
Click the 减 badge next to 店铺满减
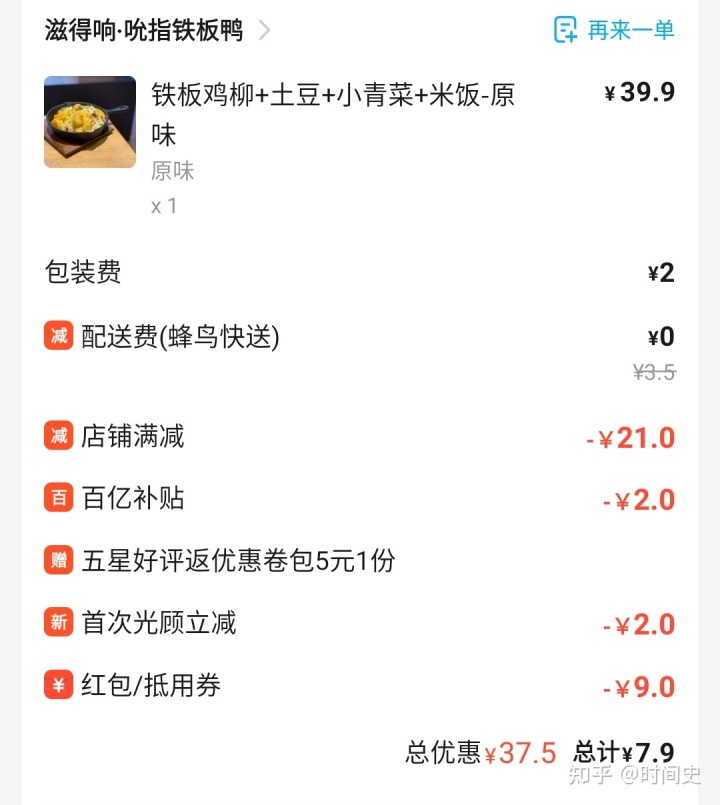point(57,436)
